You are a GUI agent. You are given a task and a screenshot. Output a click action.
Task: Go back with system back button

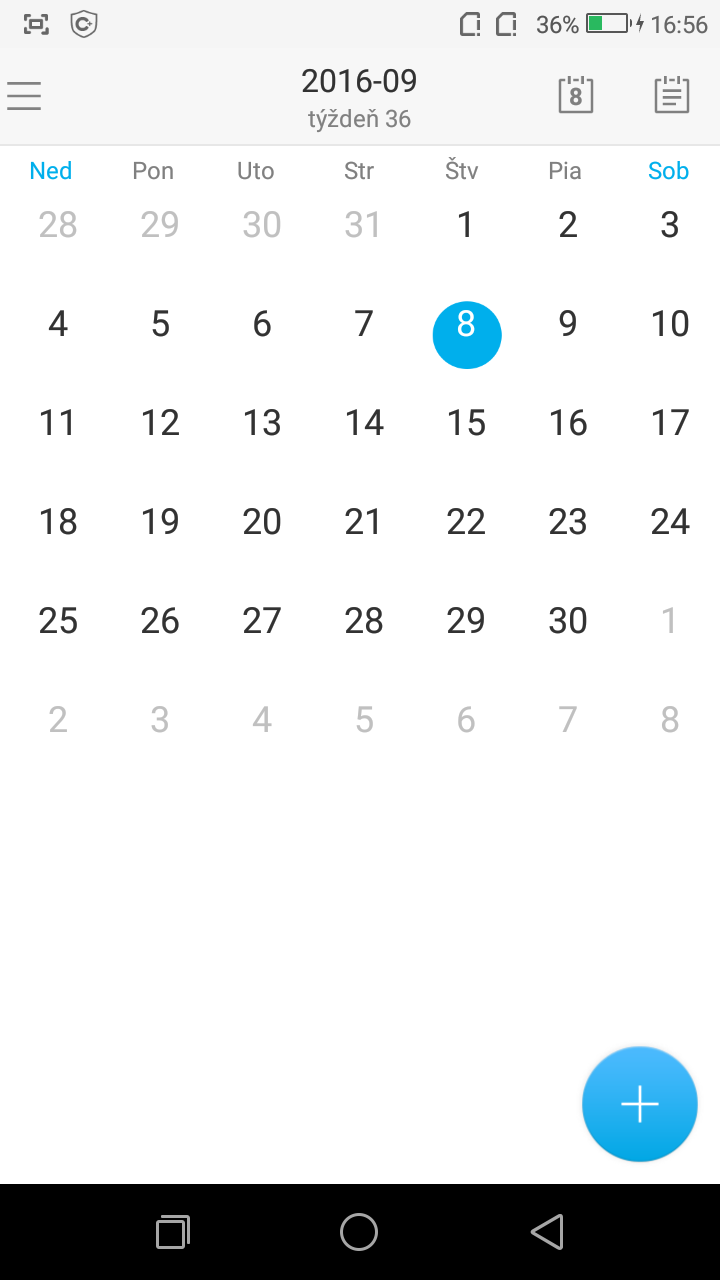pyautogui.click(x=547, y=1232)
